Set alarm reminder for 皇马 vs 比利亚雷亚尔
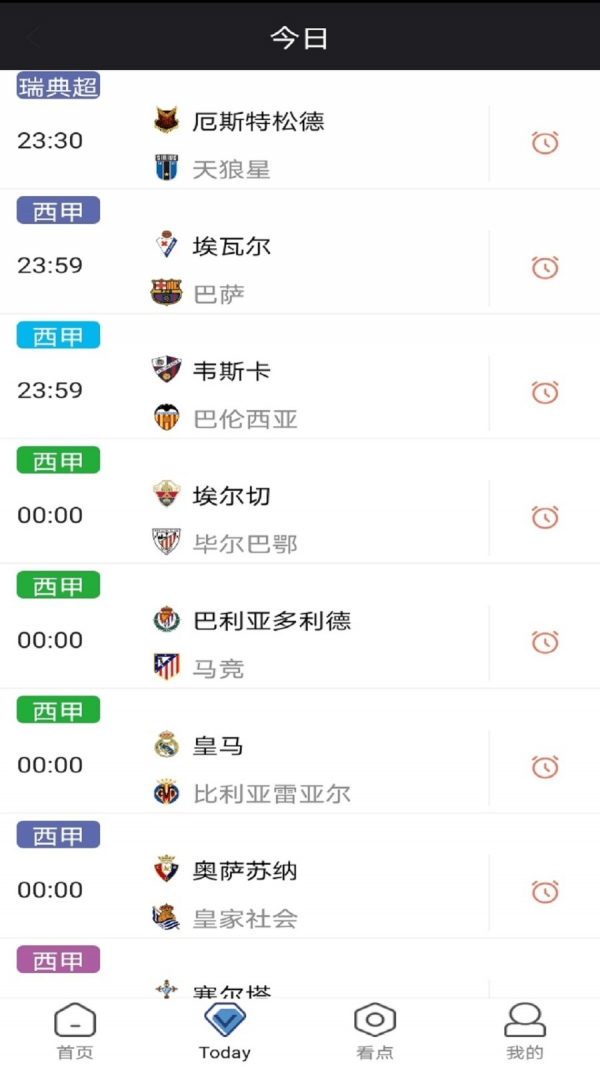The width and height of the screenshot is (600, 1067). point(544,768)
